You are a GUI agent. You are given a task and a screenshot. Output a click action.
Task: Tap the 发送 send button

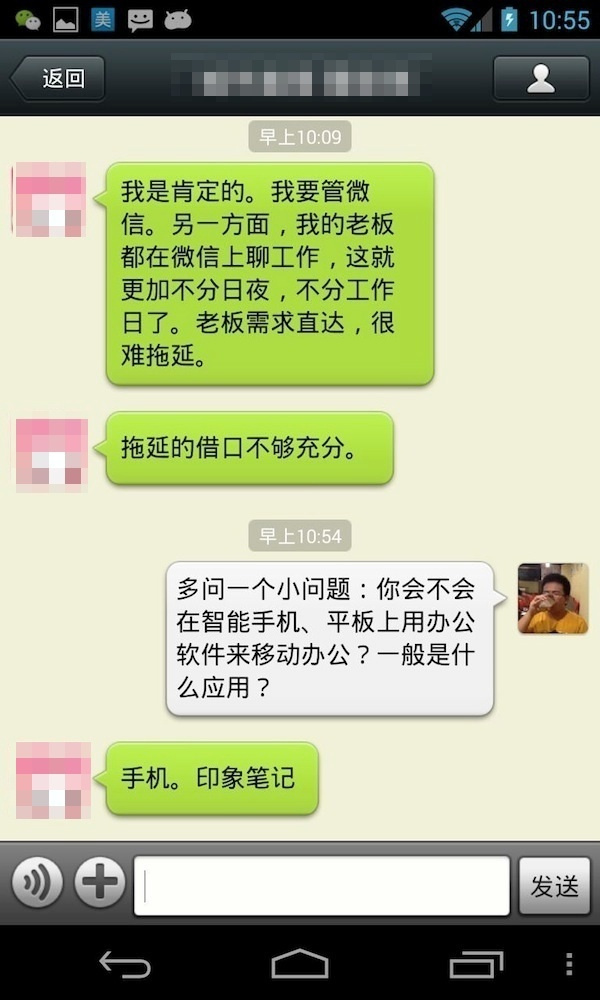[x=554, y=885]
